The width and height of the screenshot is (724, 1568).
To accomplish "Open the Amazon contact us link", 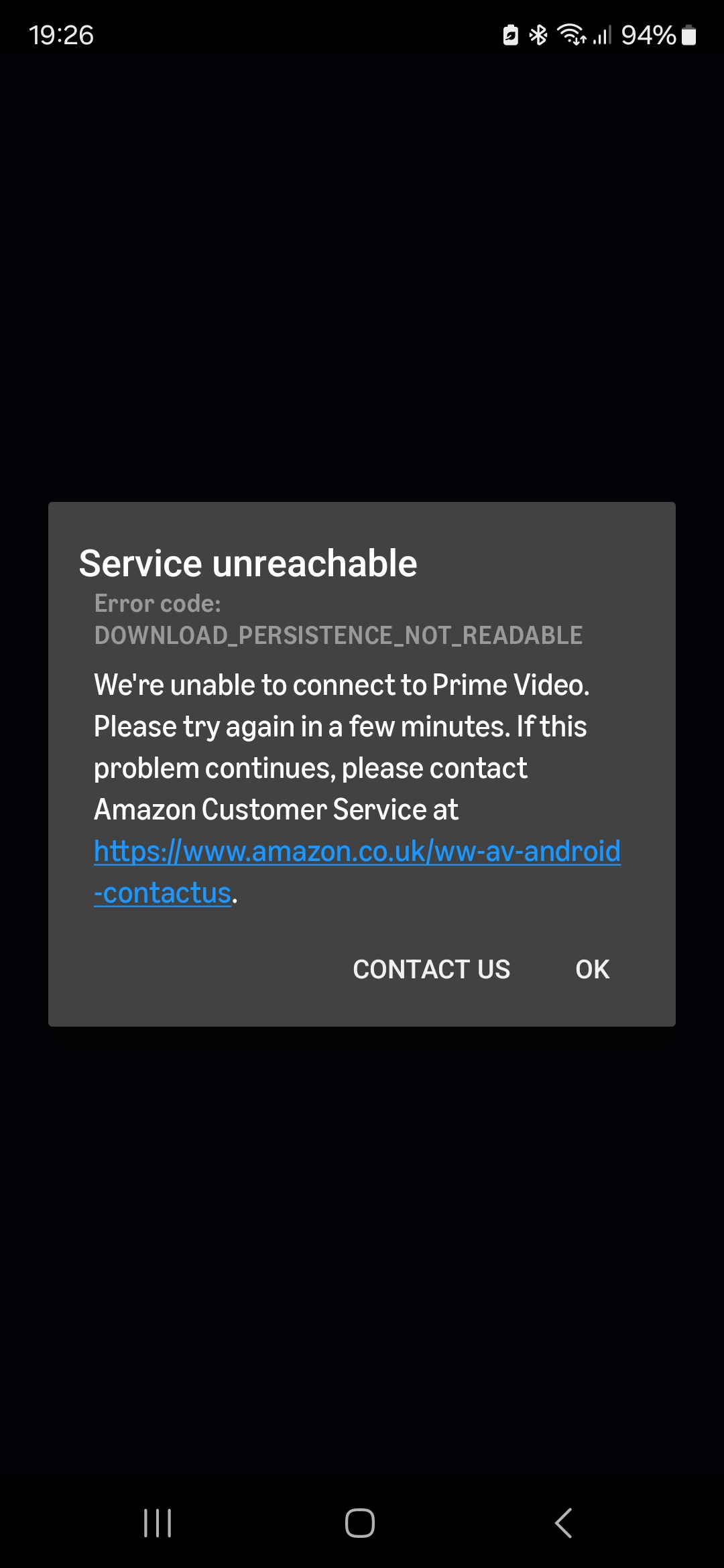I will 357,852.
